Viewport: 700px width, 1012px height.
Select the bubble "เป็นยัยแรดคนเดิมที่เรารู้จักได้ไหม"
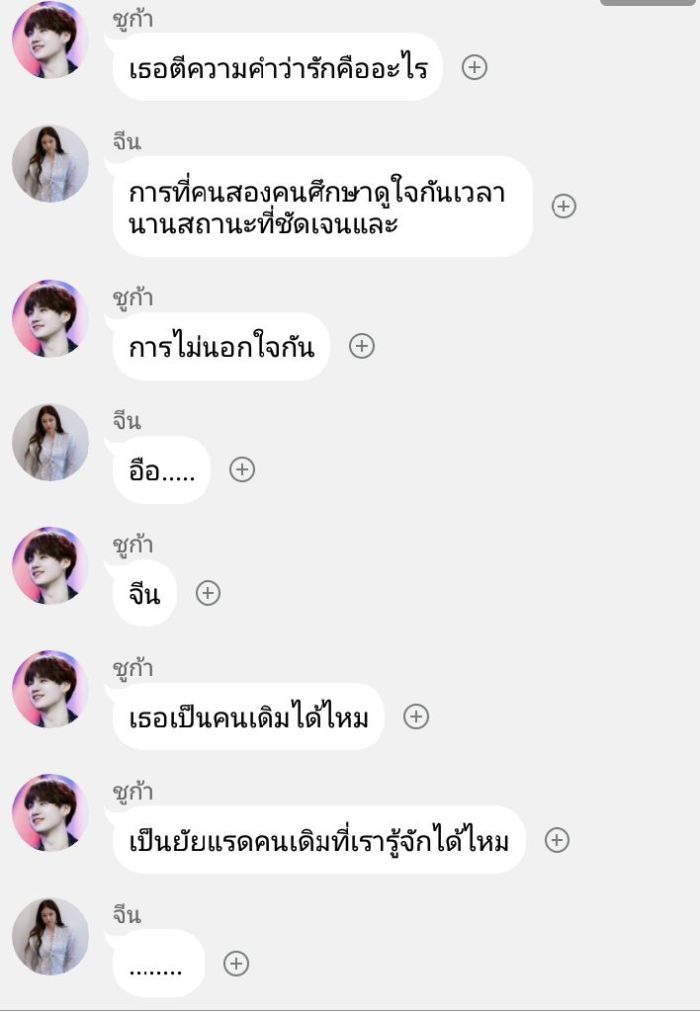tap(319, 840)
